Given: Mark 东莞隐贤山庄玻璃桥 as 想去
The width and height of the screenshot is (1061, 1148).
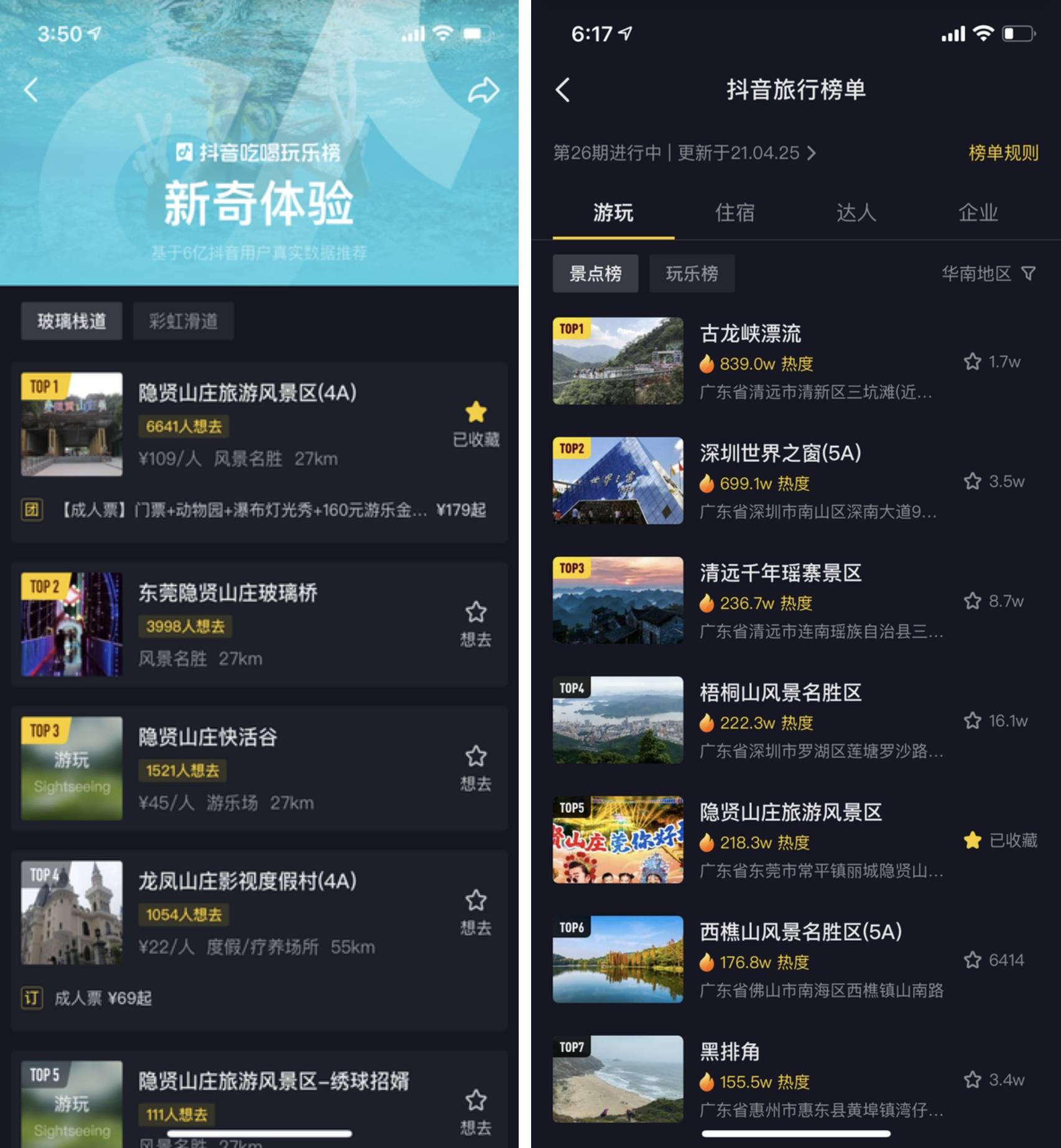Looking at the screenshot, I should 476,614.
